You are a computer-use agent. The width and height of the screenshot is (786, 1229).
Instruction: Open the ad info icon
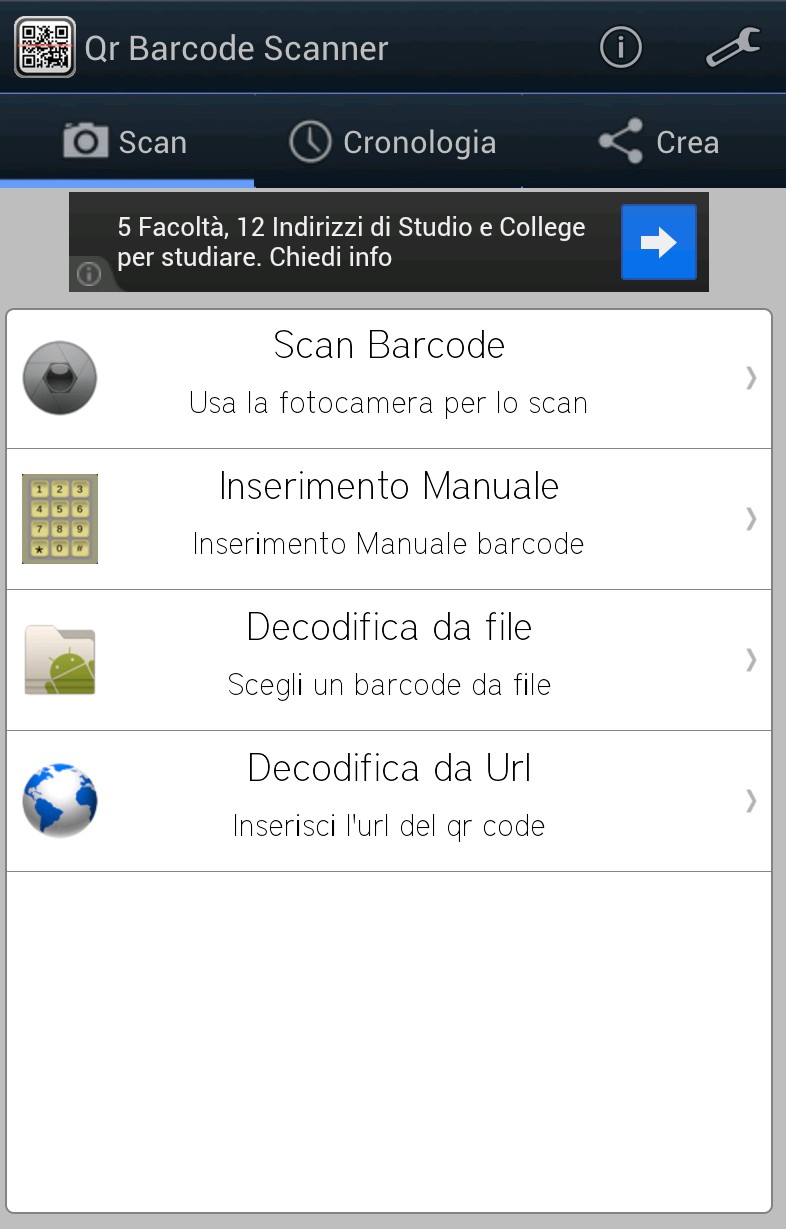tap(89, 274)
